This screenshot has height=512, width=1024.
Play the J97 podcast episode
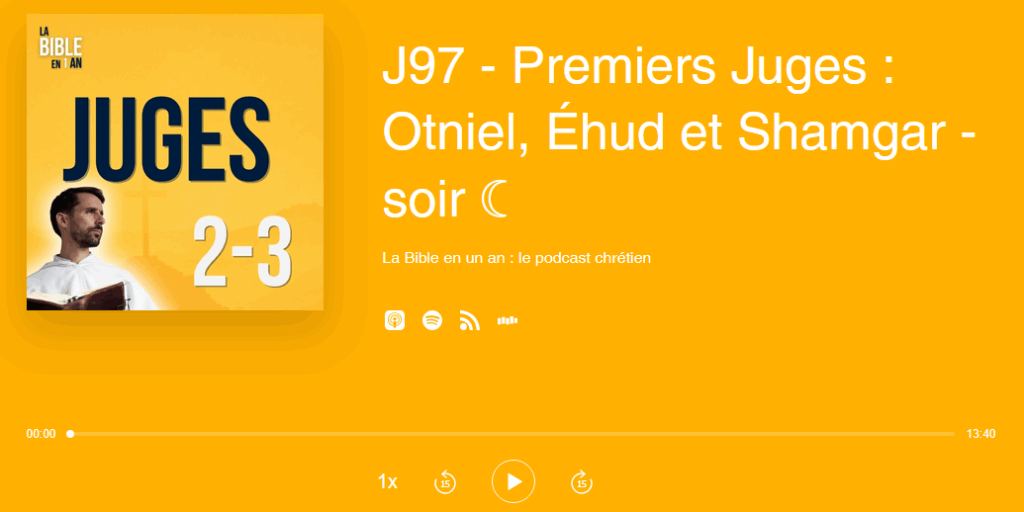513,482
